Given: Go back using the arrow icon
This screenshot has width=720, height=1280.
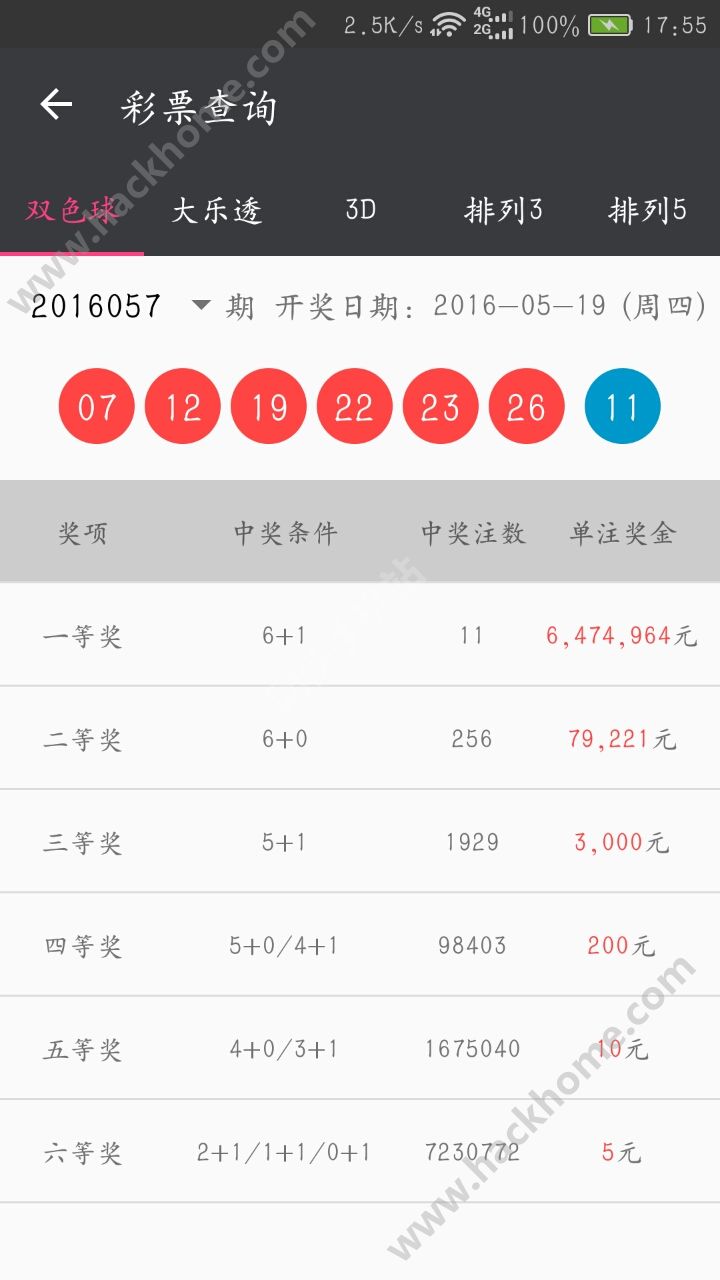Looking at the screenshot, I should [56, 105].
